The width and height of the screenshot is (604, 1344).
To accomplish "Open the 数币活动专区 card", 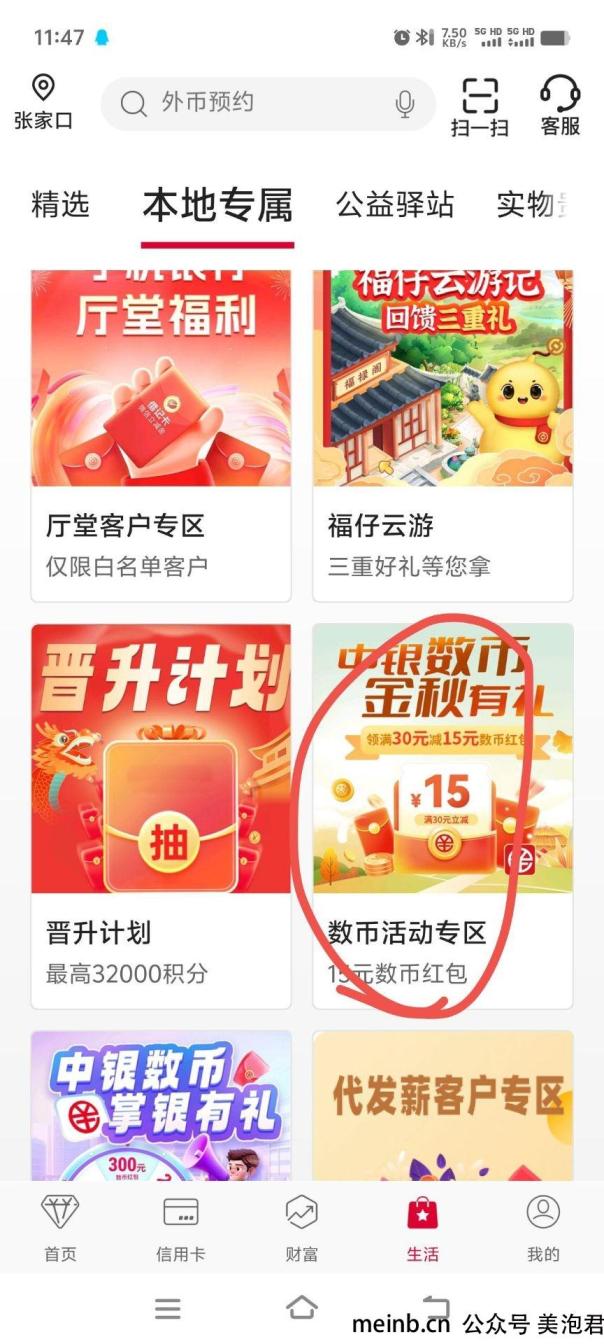I will tap(443, 815).
